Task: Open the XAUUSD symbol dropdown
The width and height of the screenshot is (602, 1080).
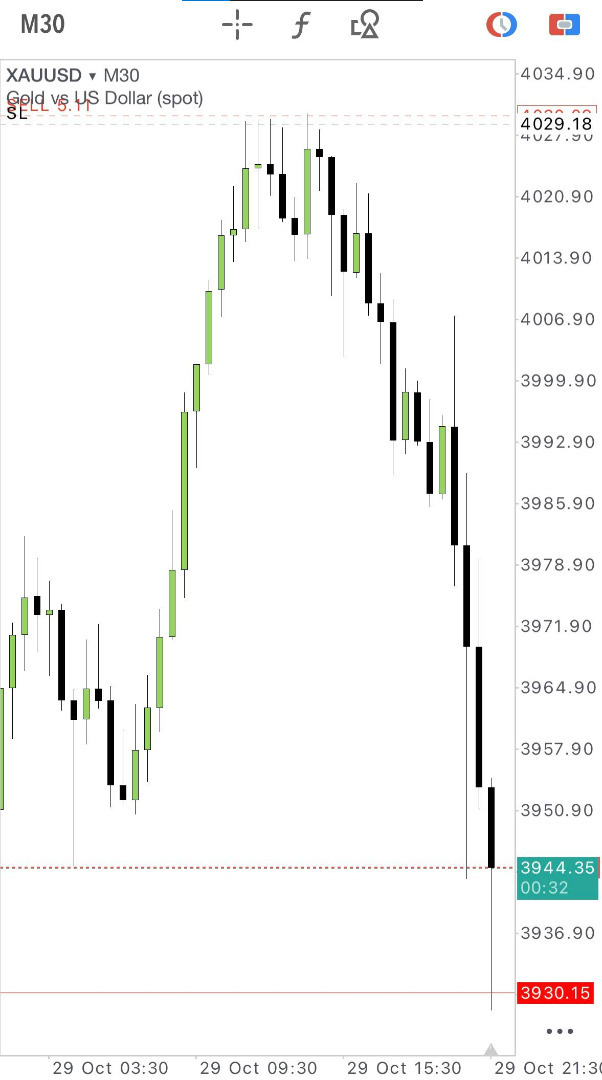Action: pyautogui.click(x=92, y=76)
